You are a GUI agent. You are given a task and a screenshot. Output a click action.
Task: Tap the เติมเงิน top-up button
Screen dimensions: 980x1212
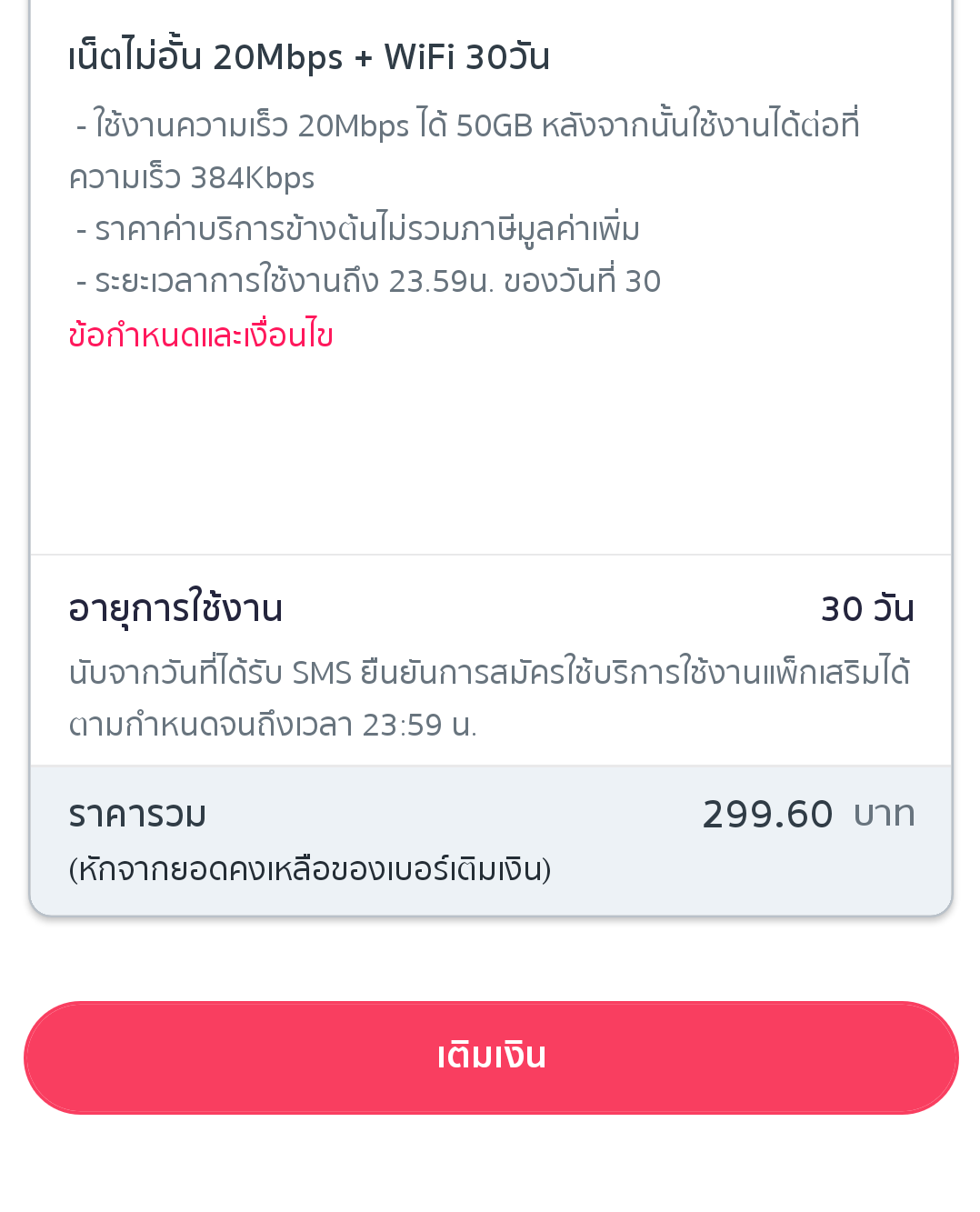[x=491, y=1057]
